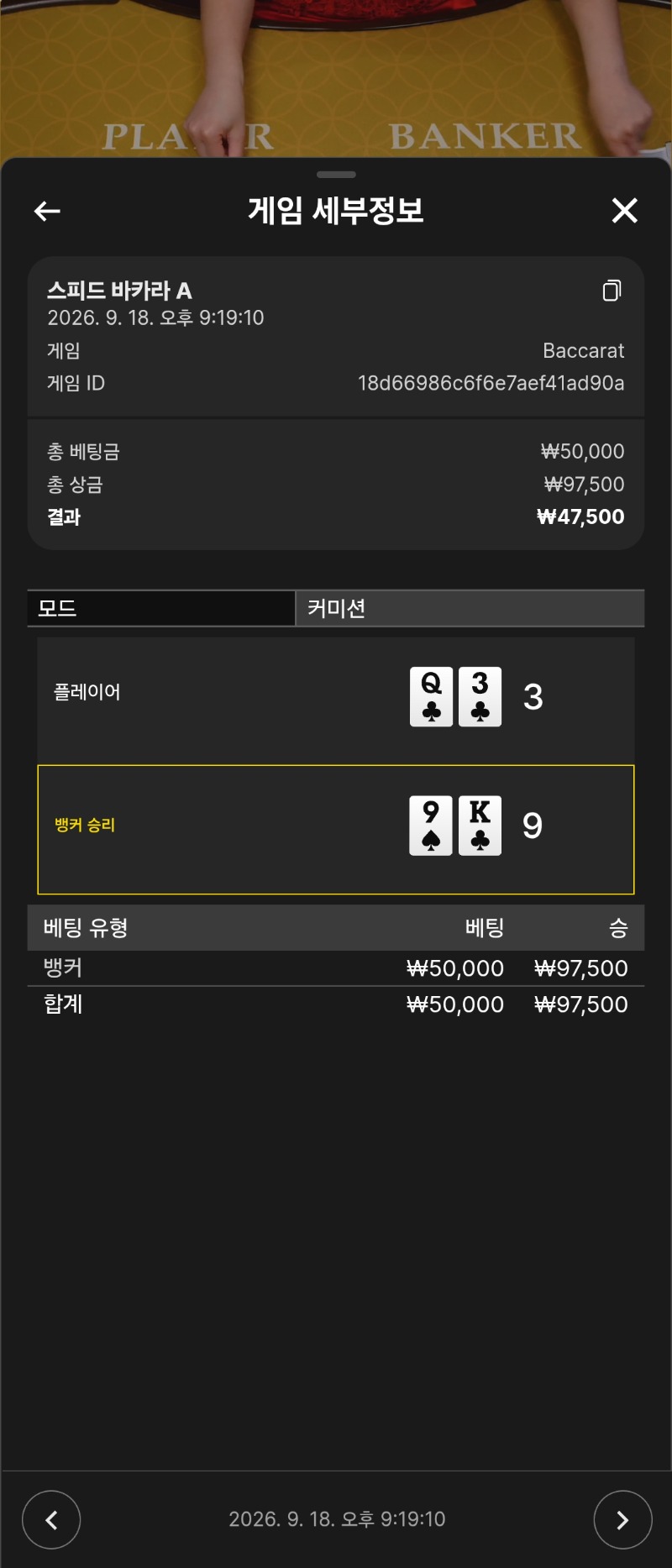Open the previous game record

[51, 1519]
